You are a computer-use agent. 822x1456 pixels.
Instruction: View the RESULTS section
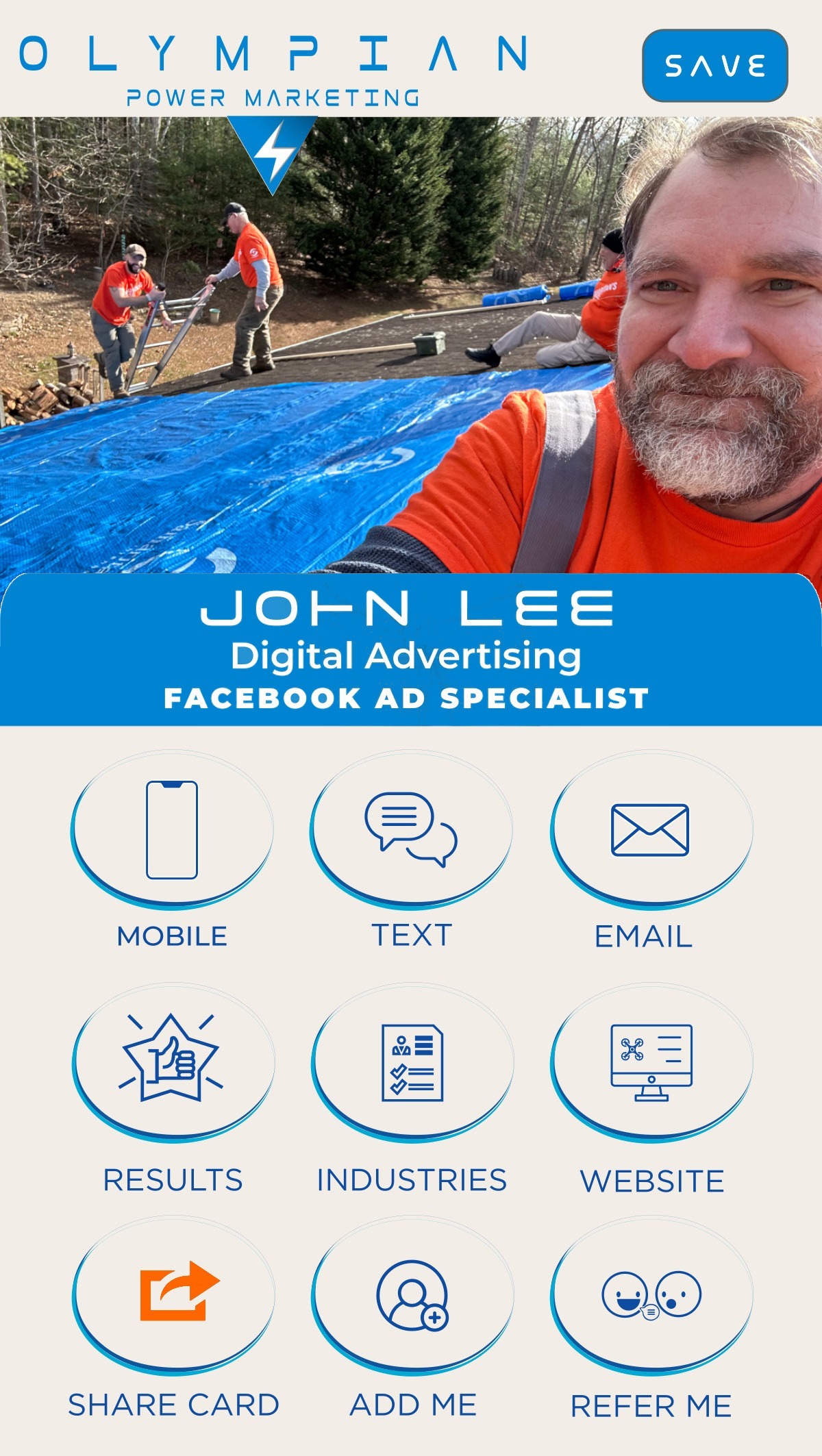click(172, 1061)
